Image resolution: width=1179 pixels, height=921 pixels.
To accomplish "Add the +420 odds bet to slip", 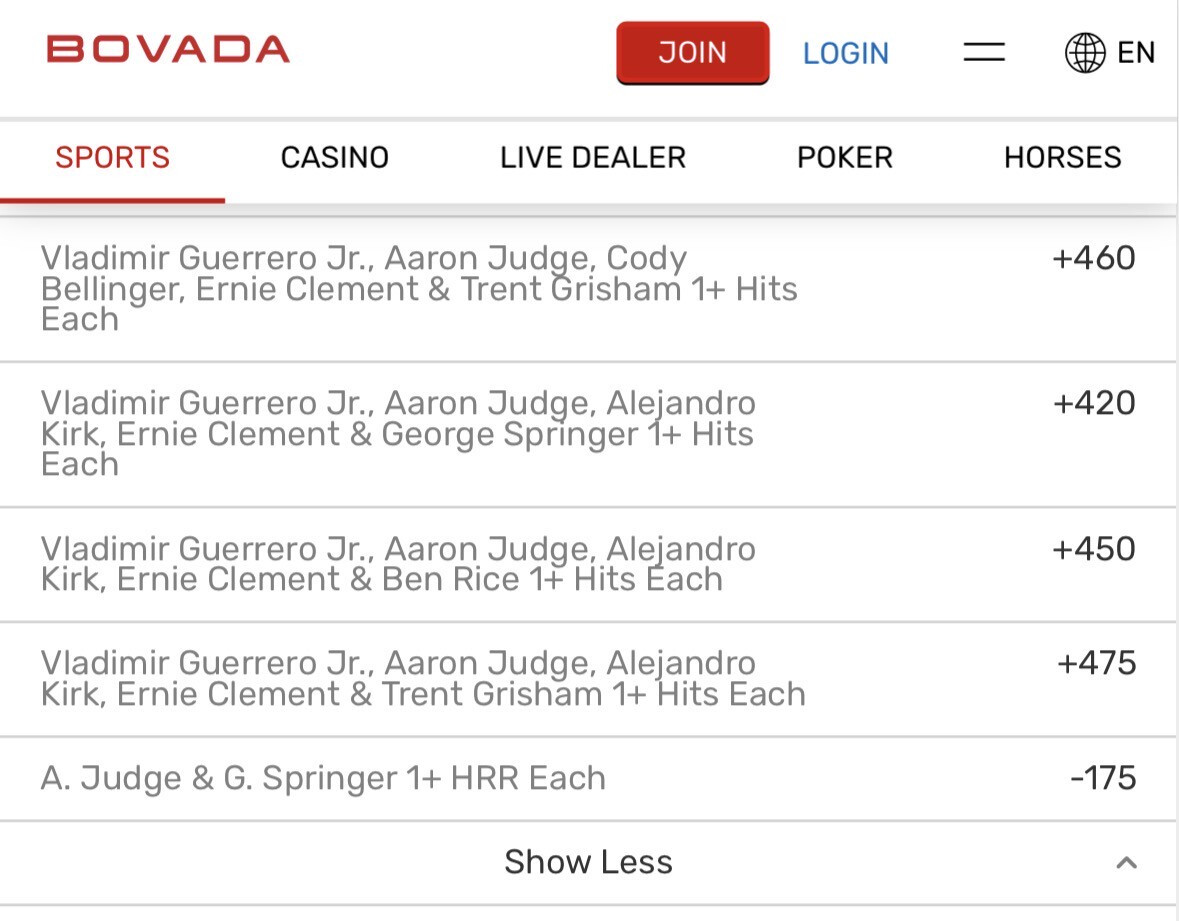I will (1093, 404).
